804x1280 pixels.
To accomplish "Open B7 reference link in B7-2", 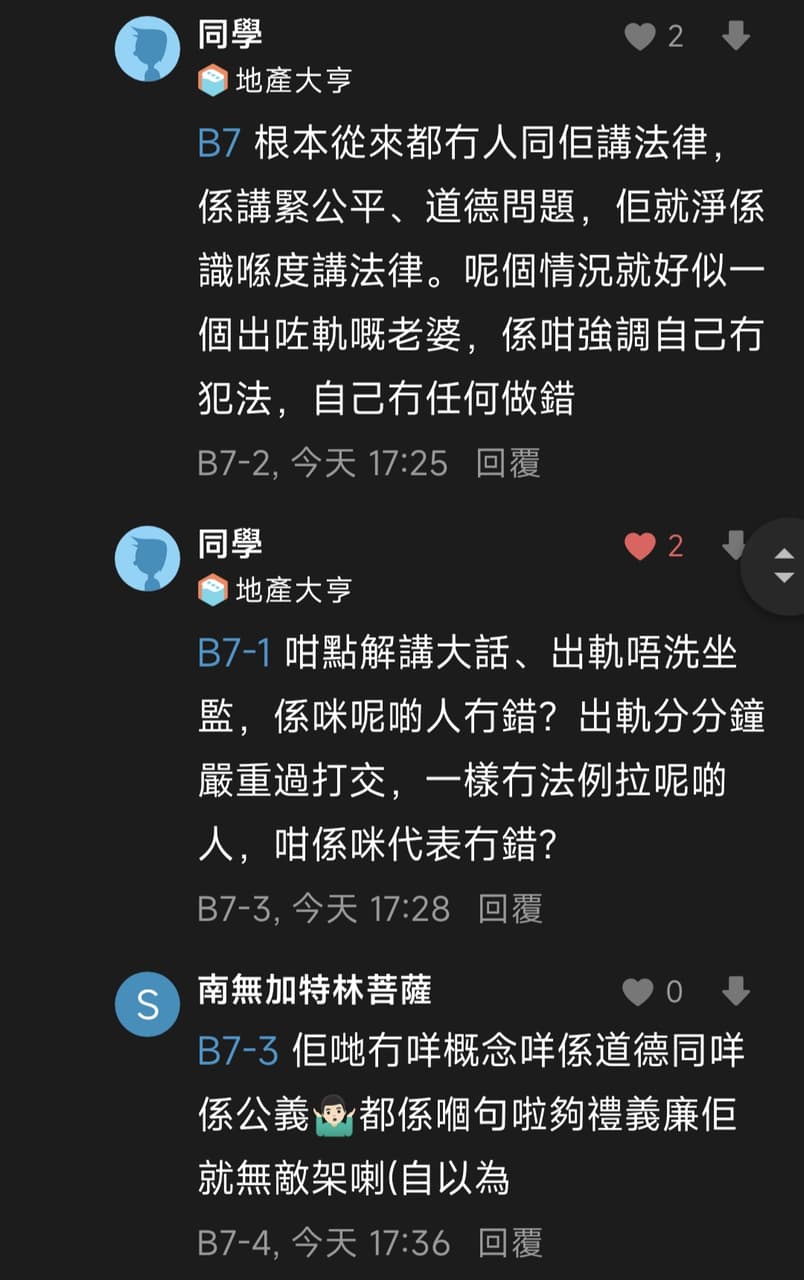I will pos(219,143).
